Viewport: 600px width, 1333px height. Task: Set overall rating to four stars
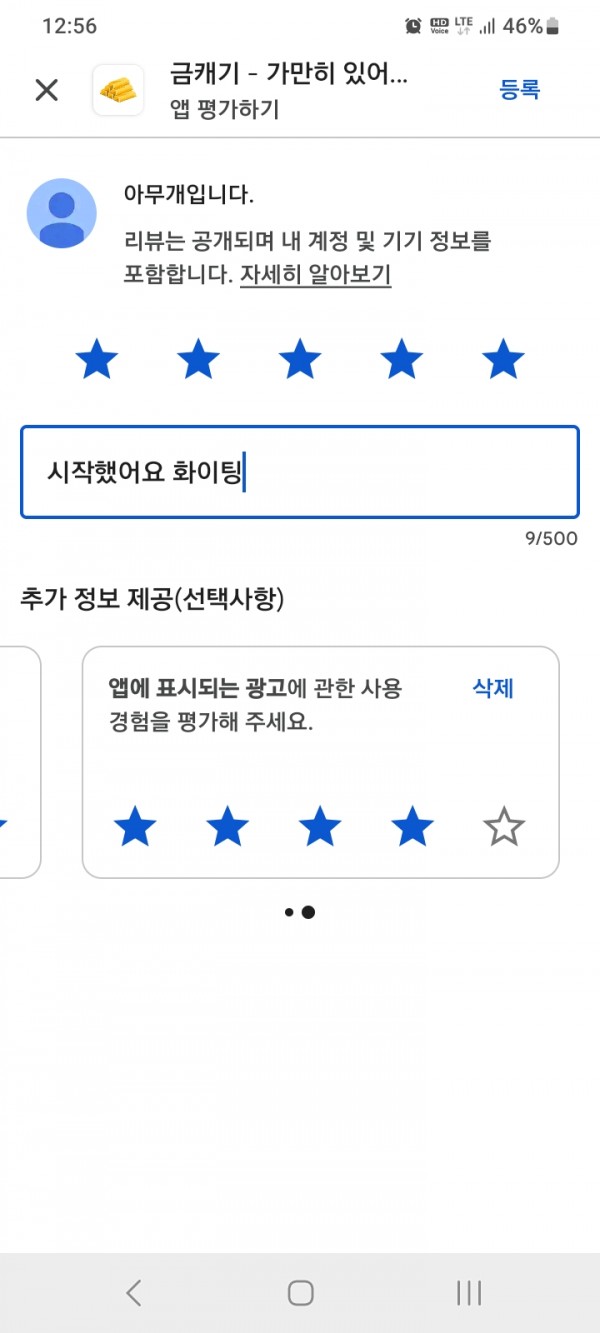click(x=401, y=359)
